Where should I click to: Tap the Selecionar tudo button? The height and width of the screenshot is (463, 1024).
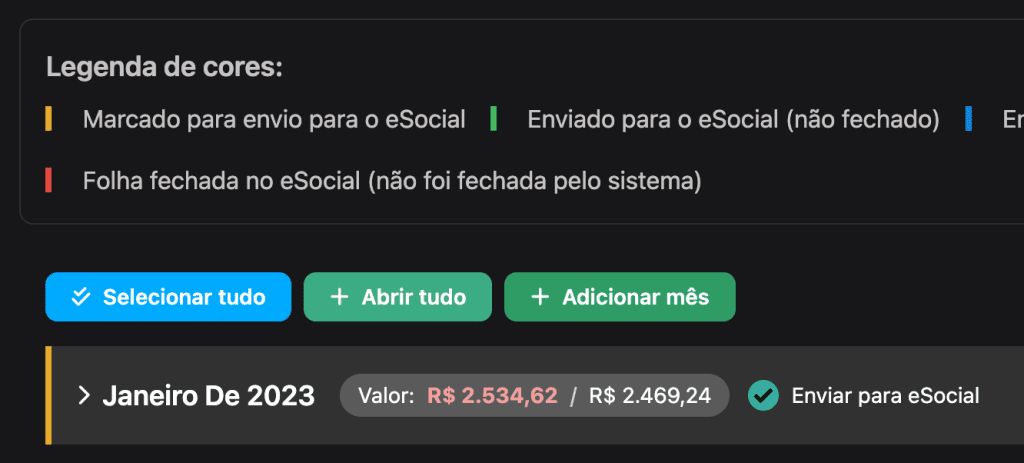(168, 297)
